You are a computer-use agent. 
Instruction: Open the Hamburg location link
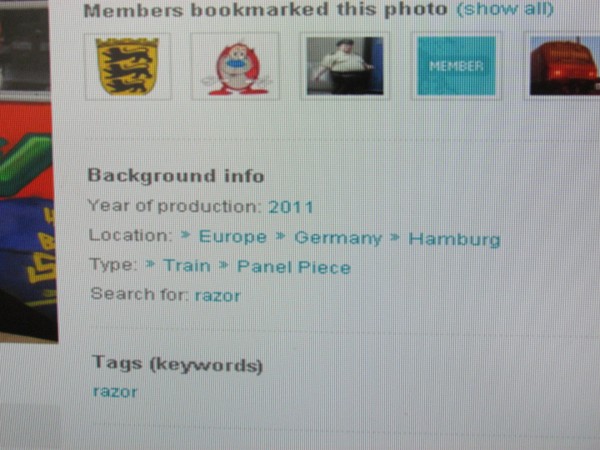pos(454,240)
